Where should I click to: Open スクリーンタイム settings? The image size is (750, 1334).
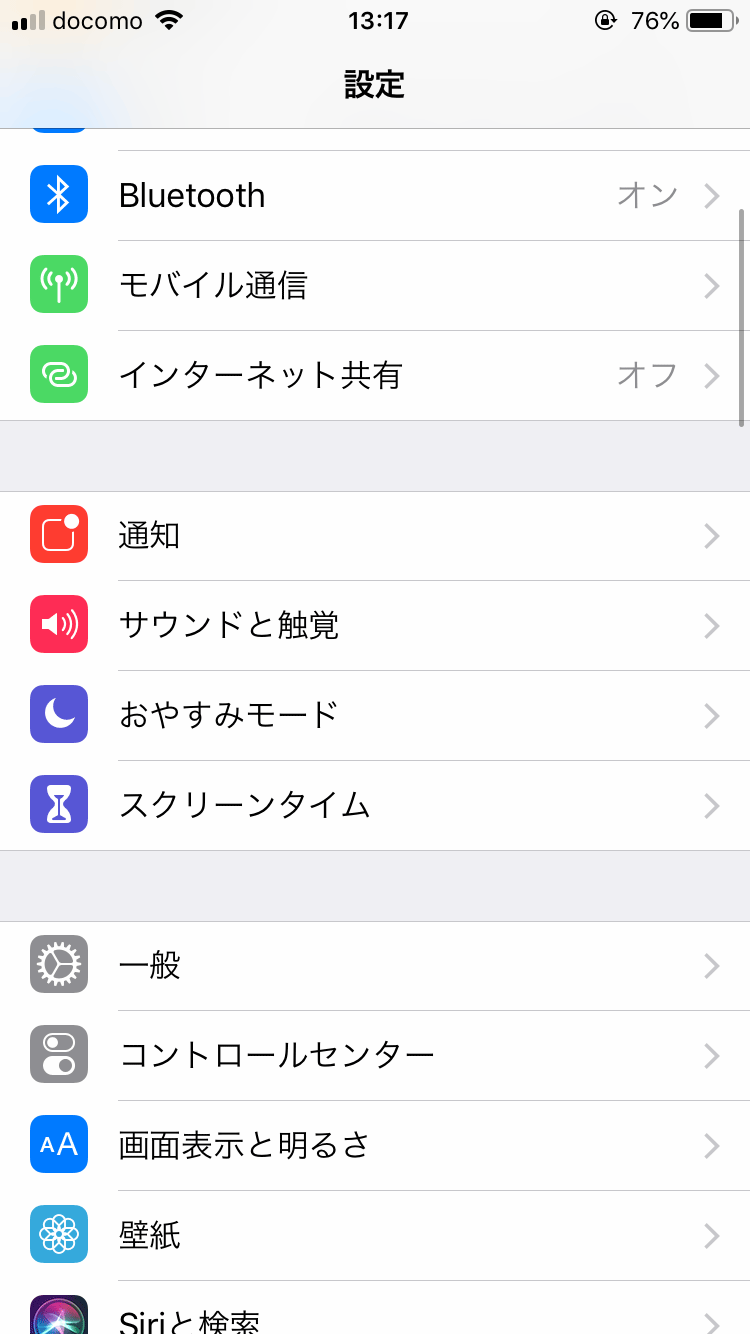point(375,805)
